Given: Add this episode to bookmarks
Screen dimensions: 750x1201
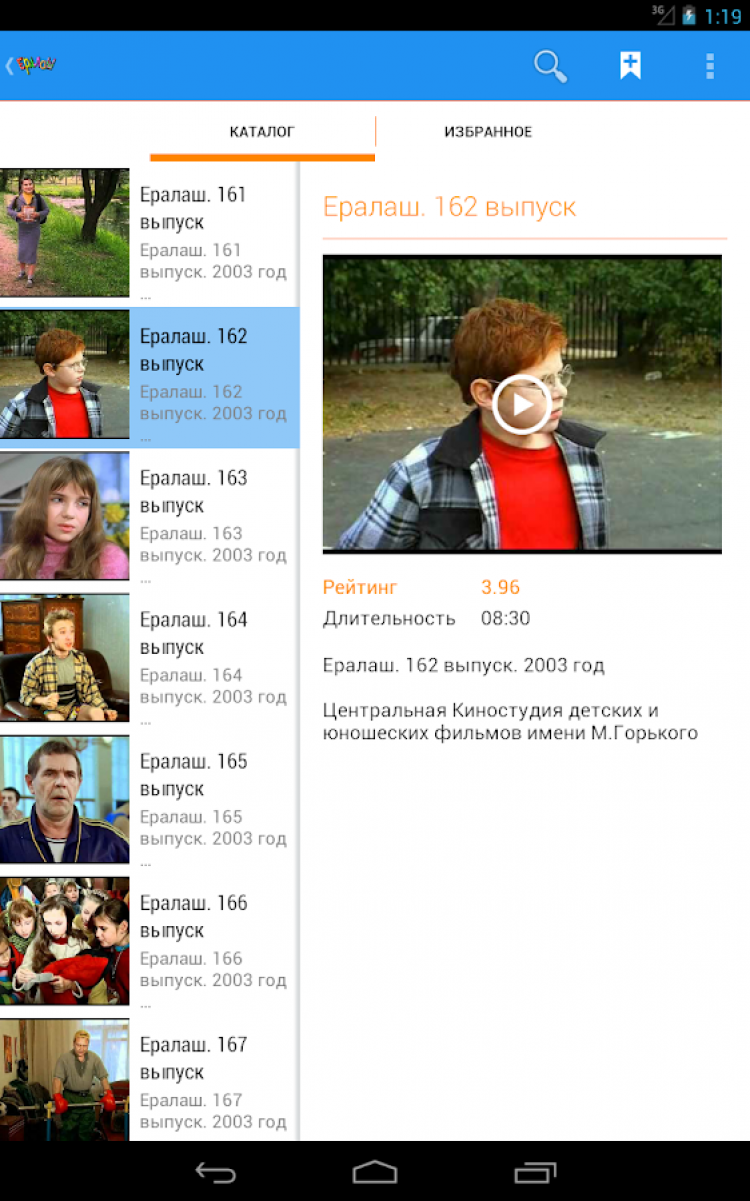Looking at the screenshot, I should click(630, 67).
